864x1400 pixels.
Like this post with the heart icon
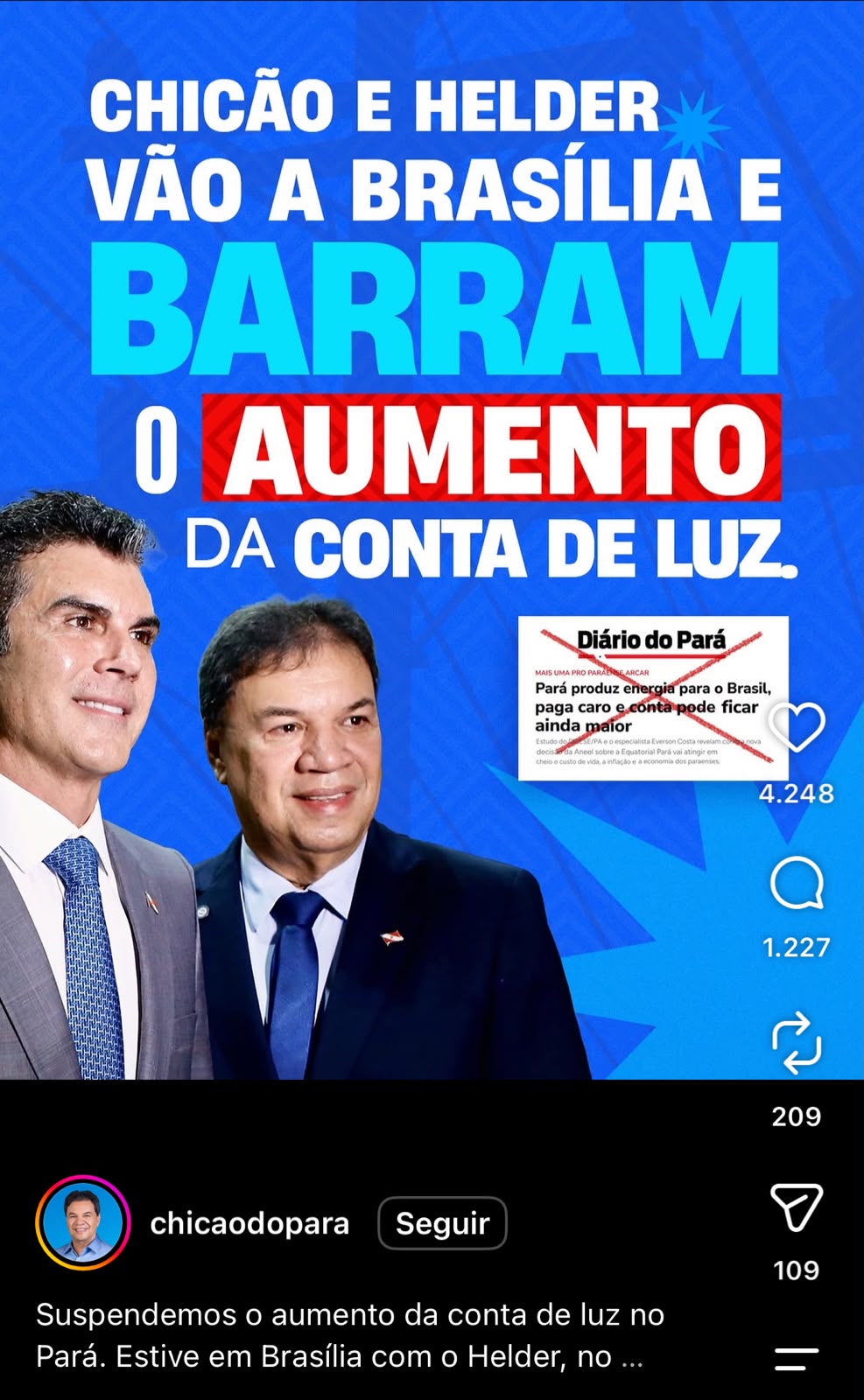tap(797, 726)
